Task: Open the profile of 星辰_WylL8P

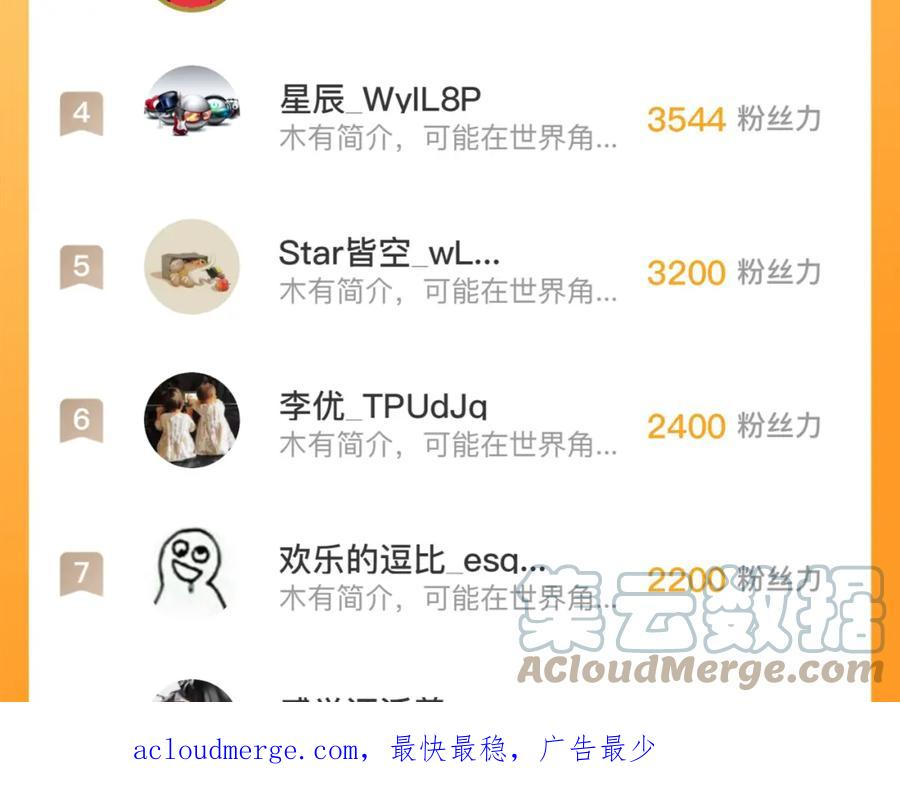Action: [380, 101]
